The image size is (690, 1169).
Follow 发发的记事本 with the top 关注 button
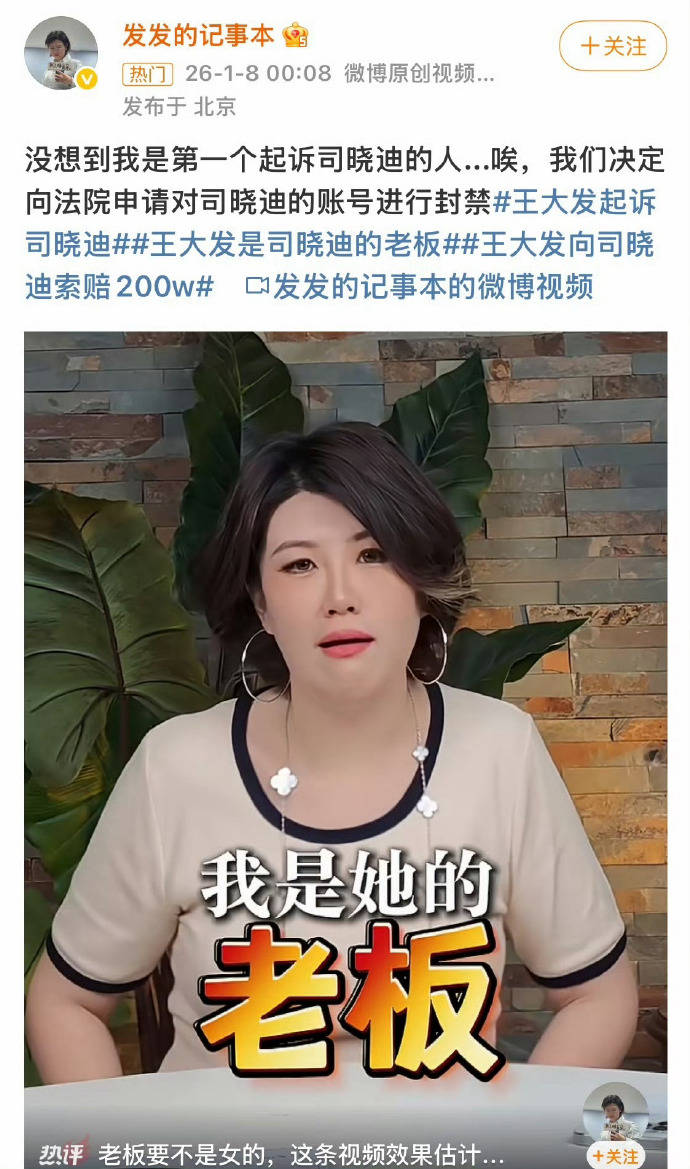point(612,46)
